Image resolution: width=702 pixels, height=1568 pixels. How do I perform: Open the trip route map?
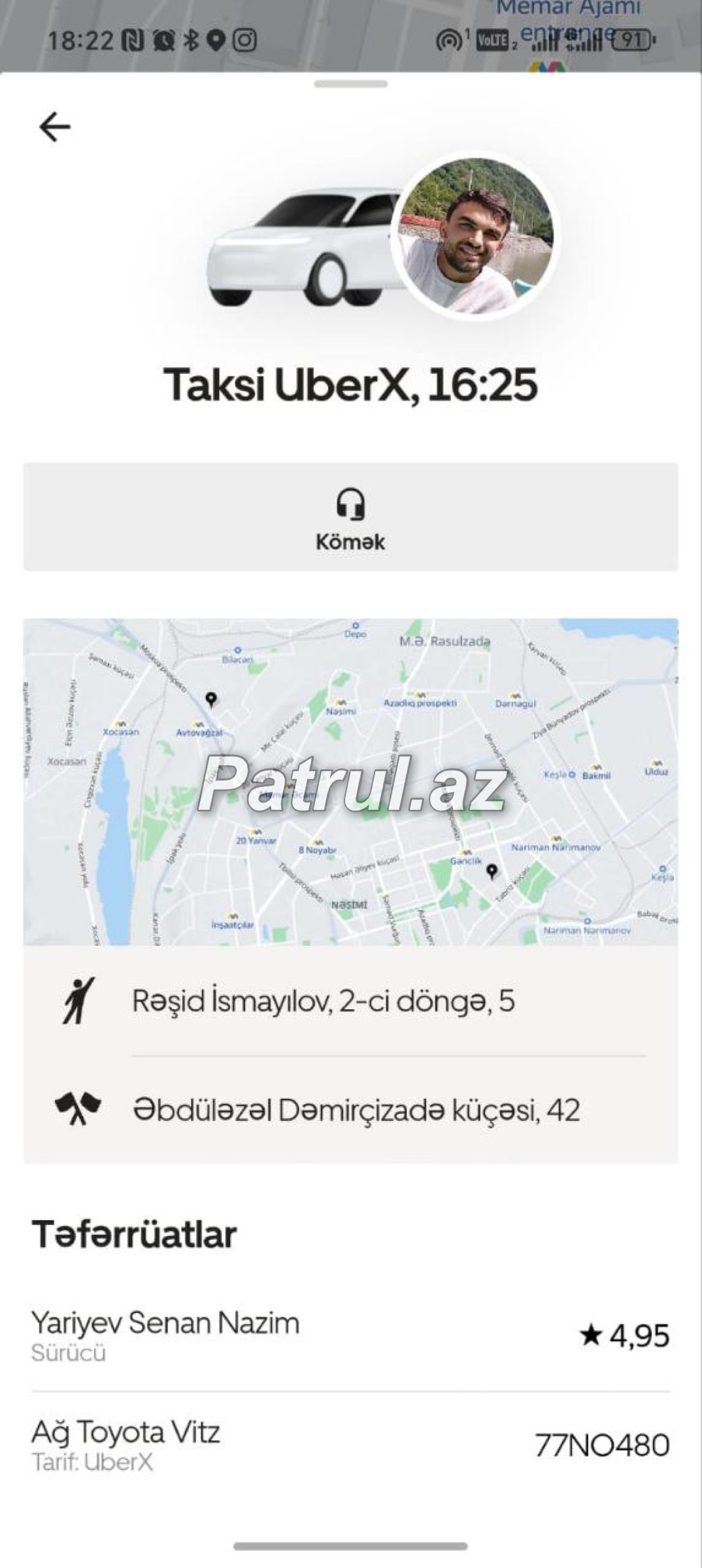tap(351, 782)
